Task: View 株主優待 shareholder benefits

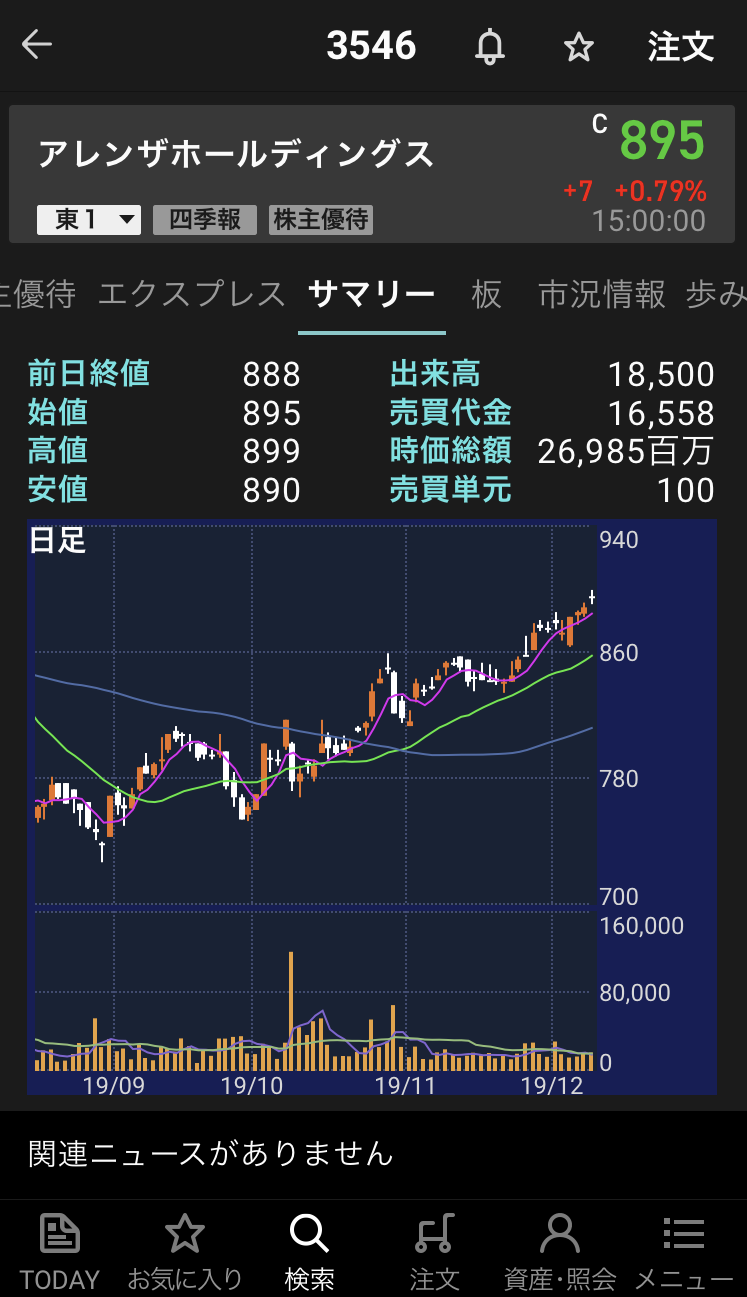Action: point(321,220)
